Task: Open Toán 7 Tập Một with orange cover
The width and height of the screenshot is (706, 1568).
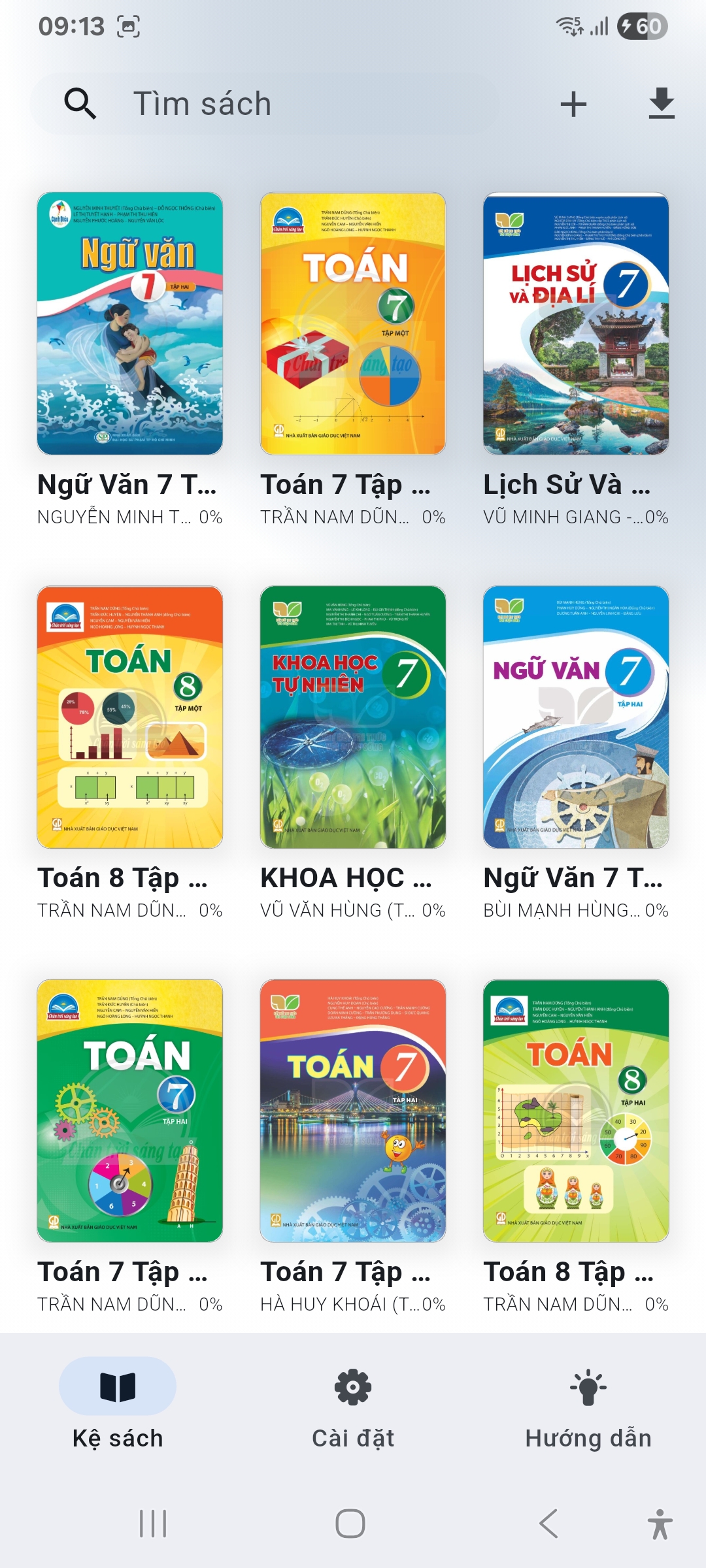Action: [353, 323]
